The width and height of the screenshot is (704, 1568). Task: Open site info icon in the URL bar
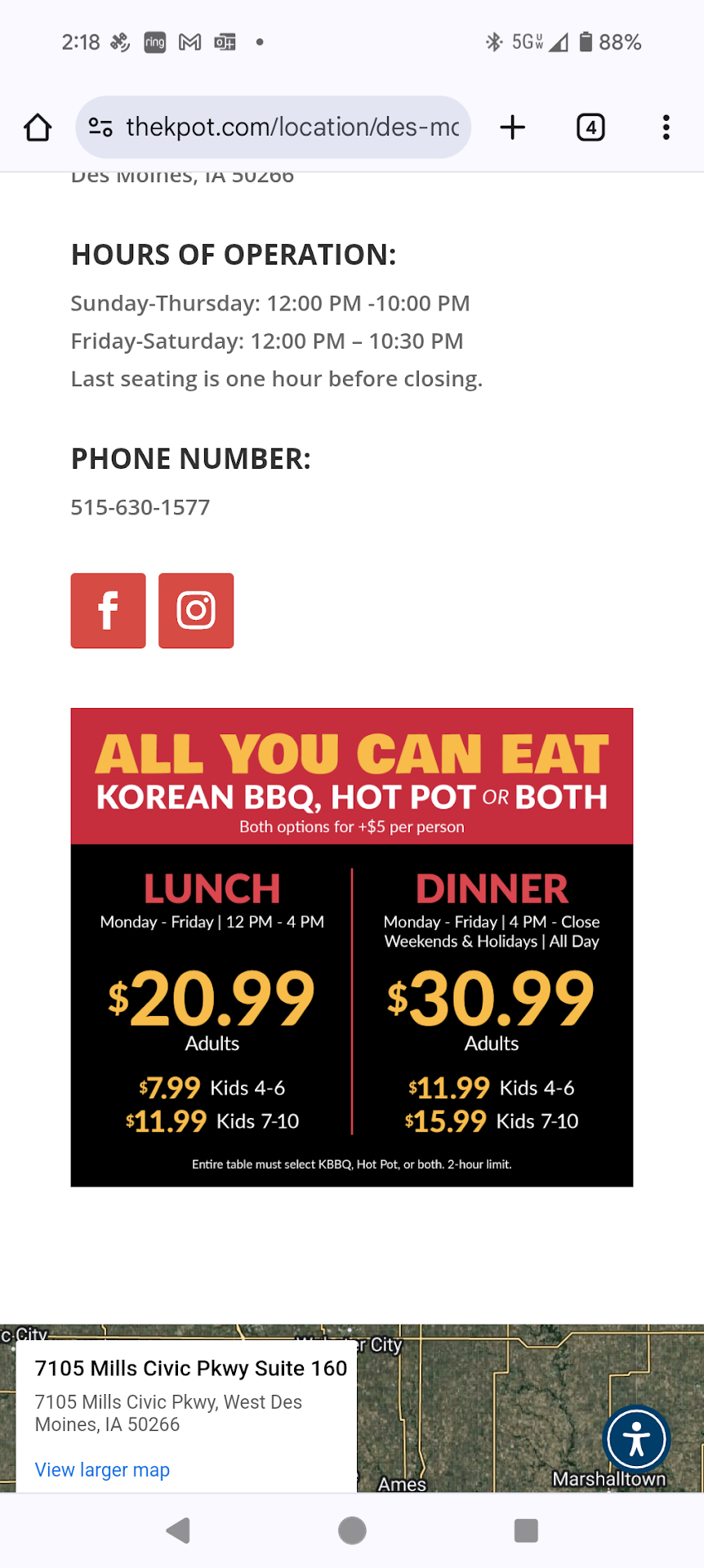100,127
